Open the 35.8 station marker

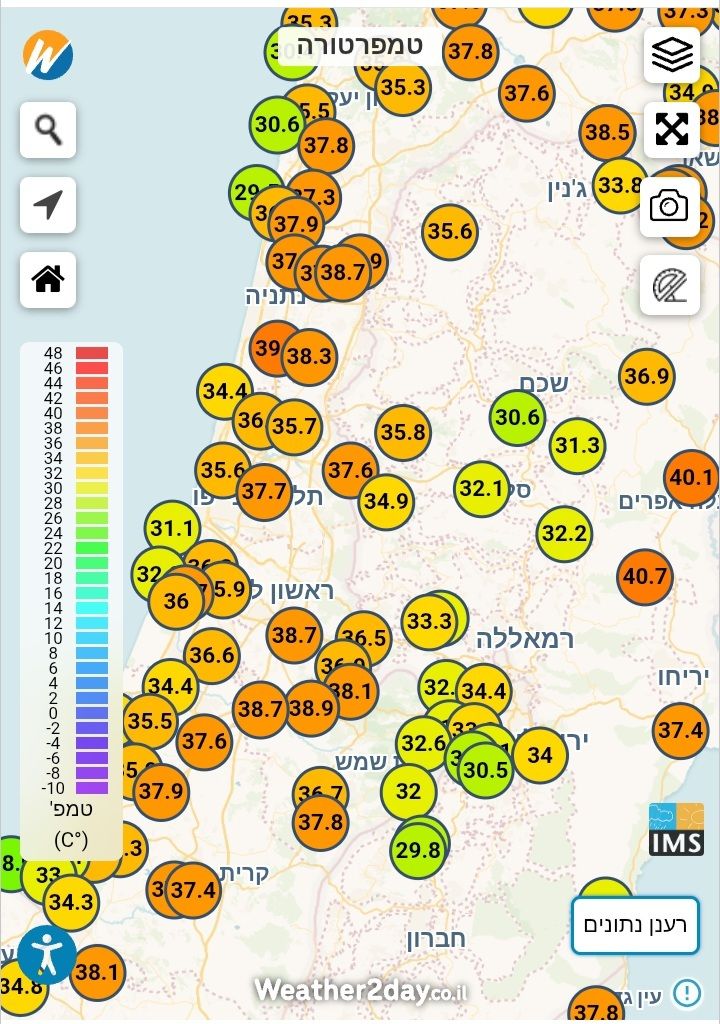pyautogui.click(x=403, y=434)
